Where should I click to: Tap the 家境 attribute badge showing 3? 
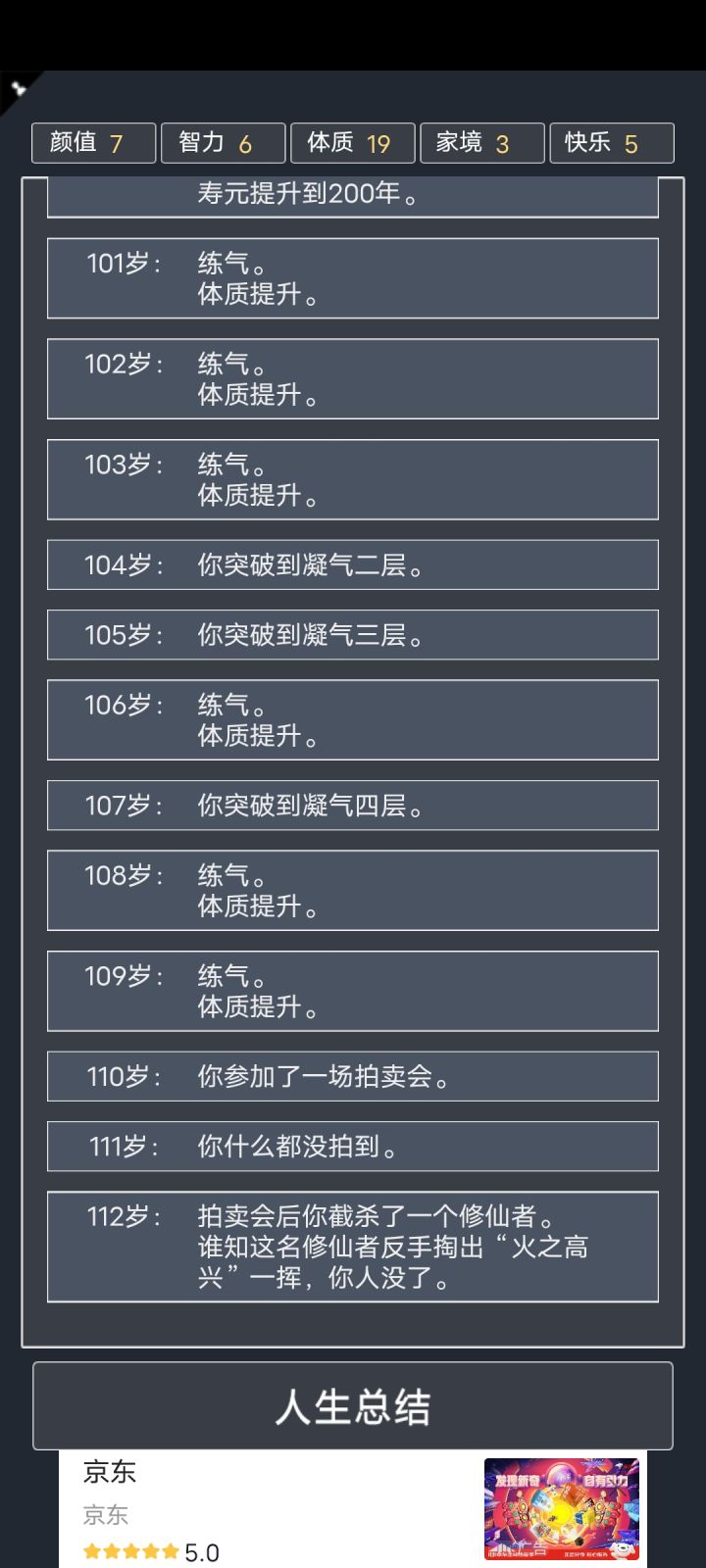point(481,143)
